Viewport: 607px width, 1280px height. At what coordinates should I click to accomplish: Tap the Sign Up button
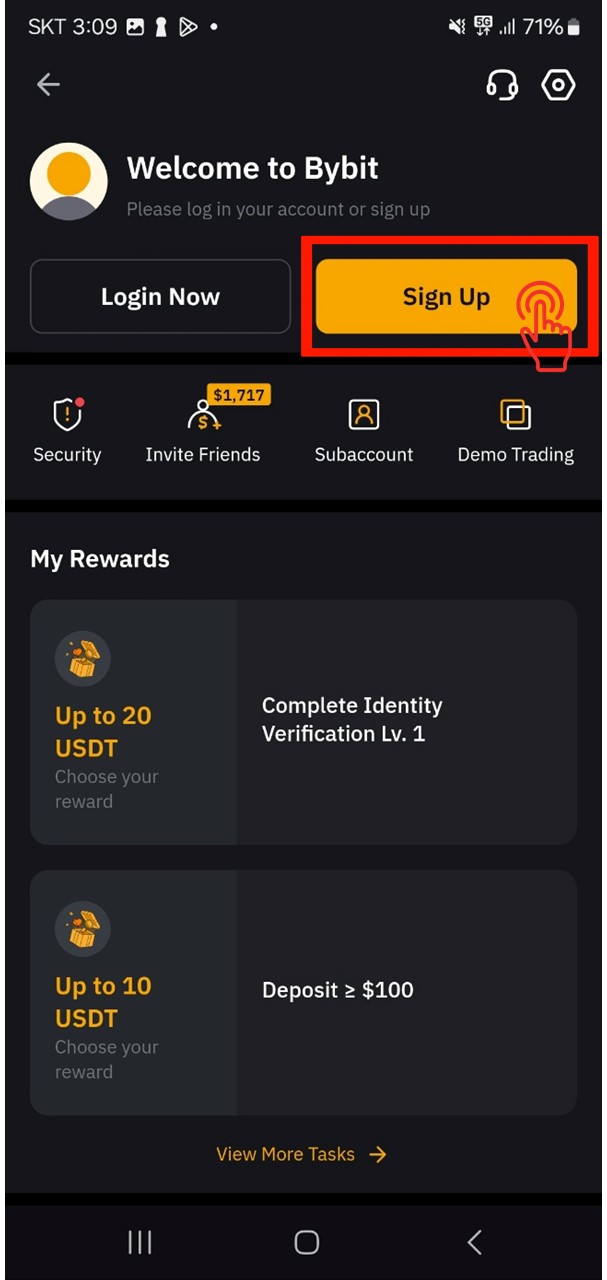pos(446,297)
